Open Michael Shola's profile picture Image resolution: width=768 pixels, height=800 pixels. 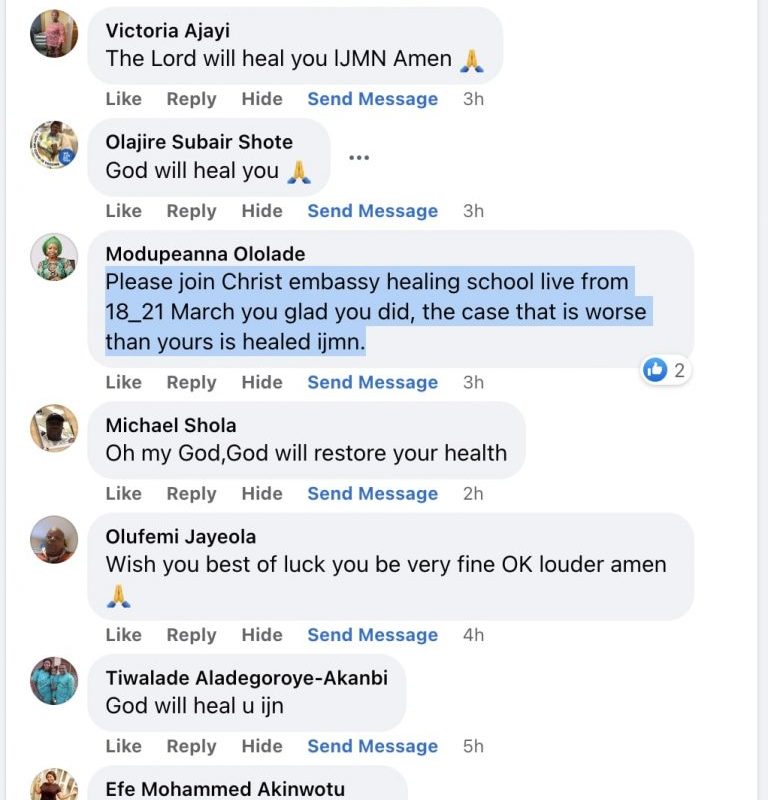tap(54, 428)
